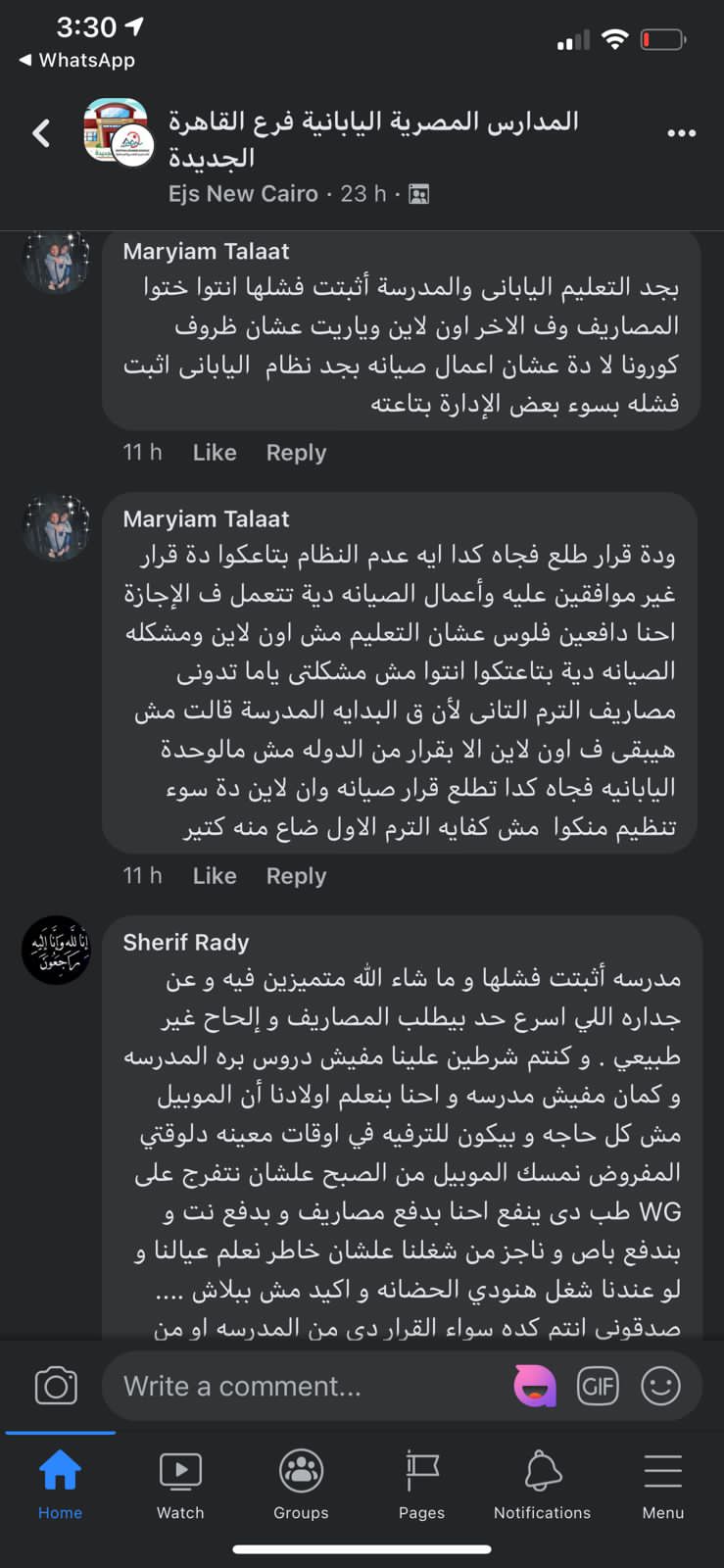Return to WhatsApp via the back link
This screenshot has height=1568, width=724.
[x=76, y=60]
